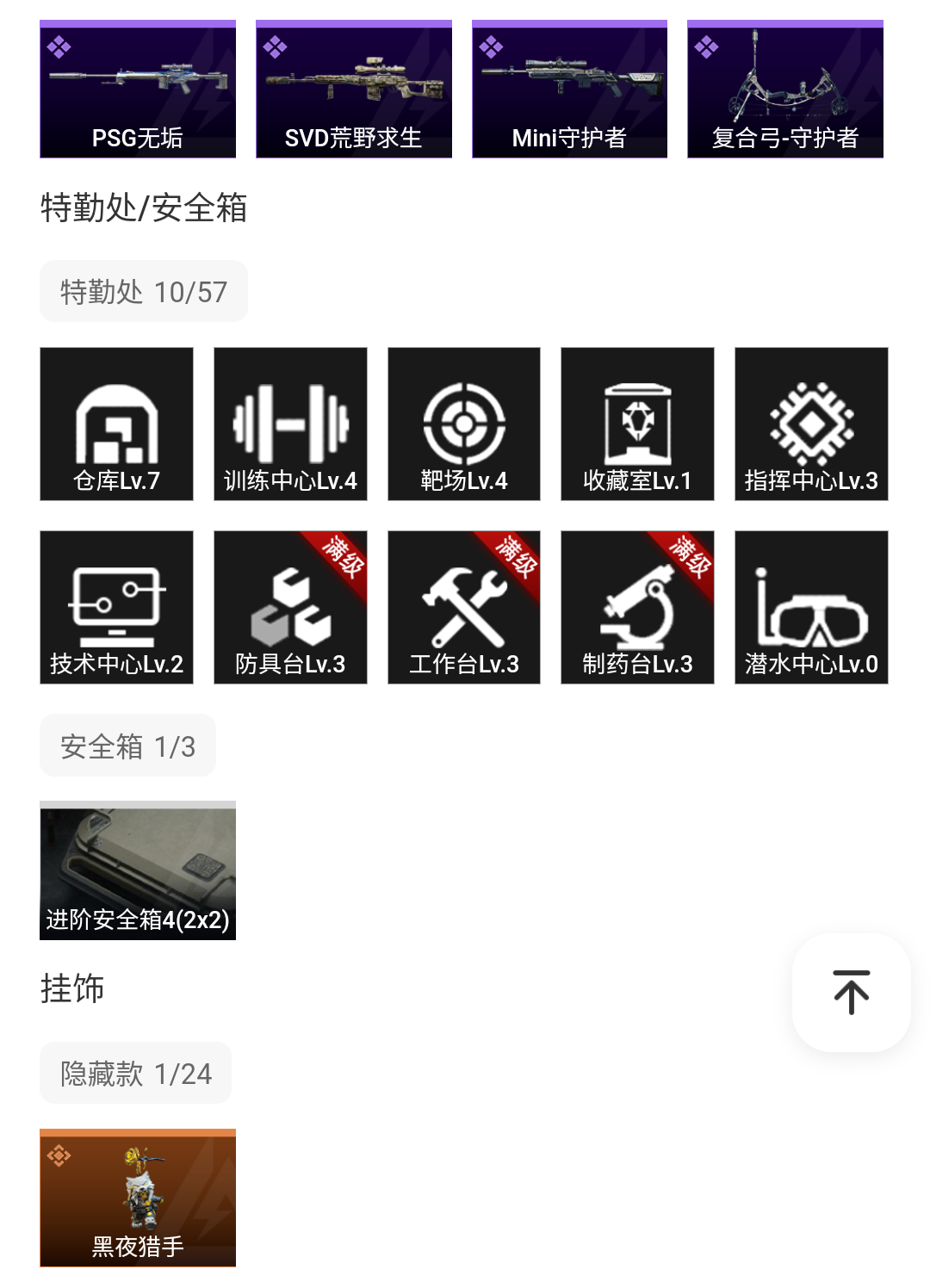View the 黑夜猎手 charm item
930x1288 pixels.
(138, 1198)
